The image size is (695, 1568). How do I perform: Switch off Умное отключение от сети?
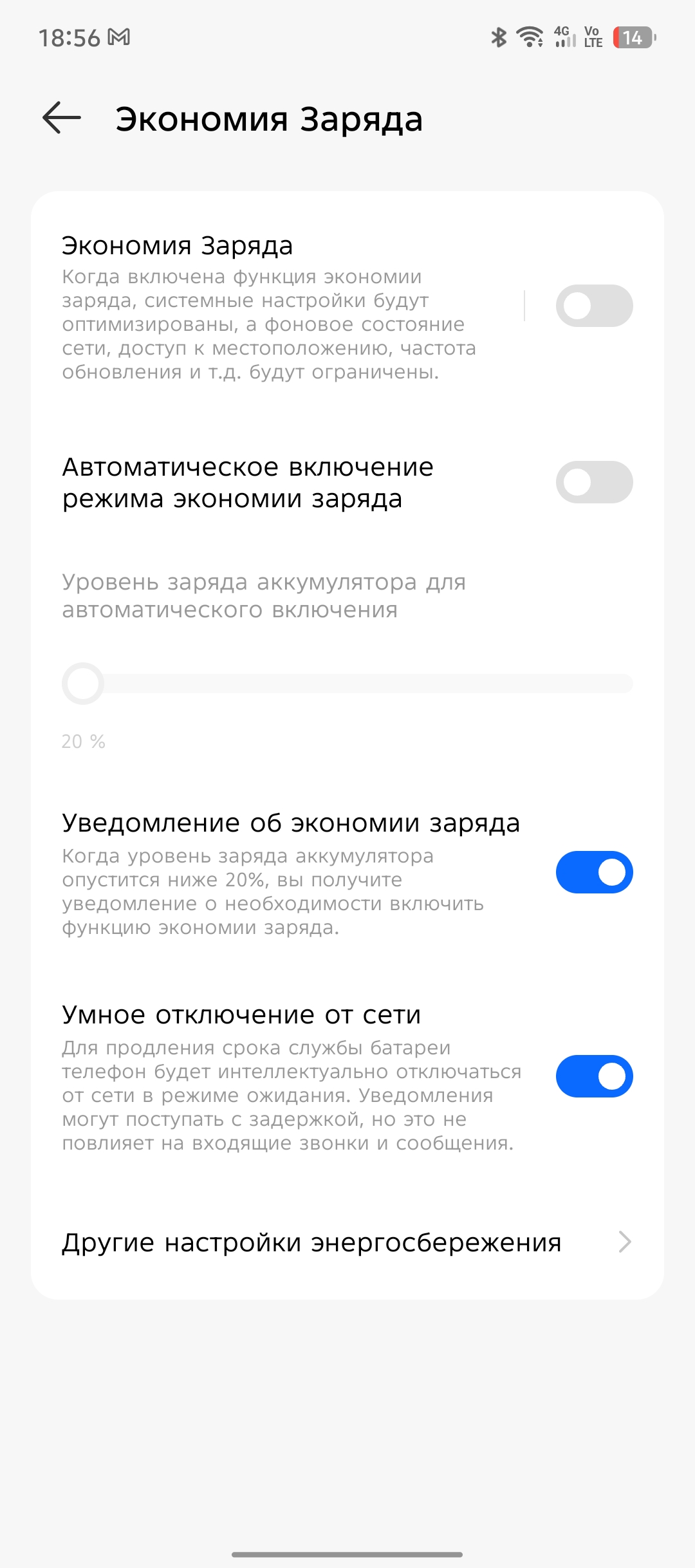[594, 1076]
